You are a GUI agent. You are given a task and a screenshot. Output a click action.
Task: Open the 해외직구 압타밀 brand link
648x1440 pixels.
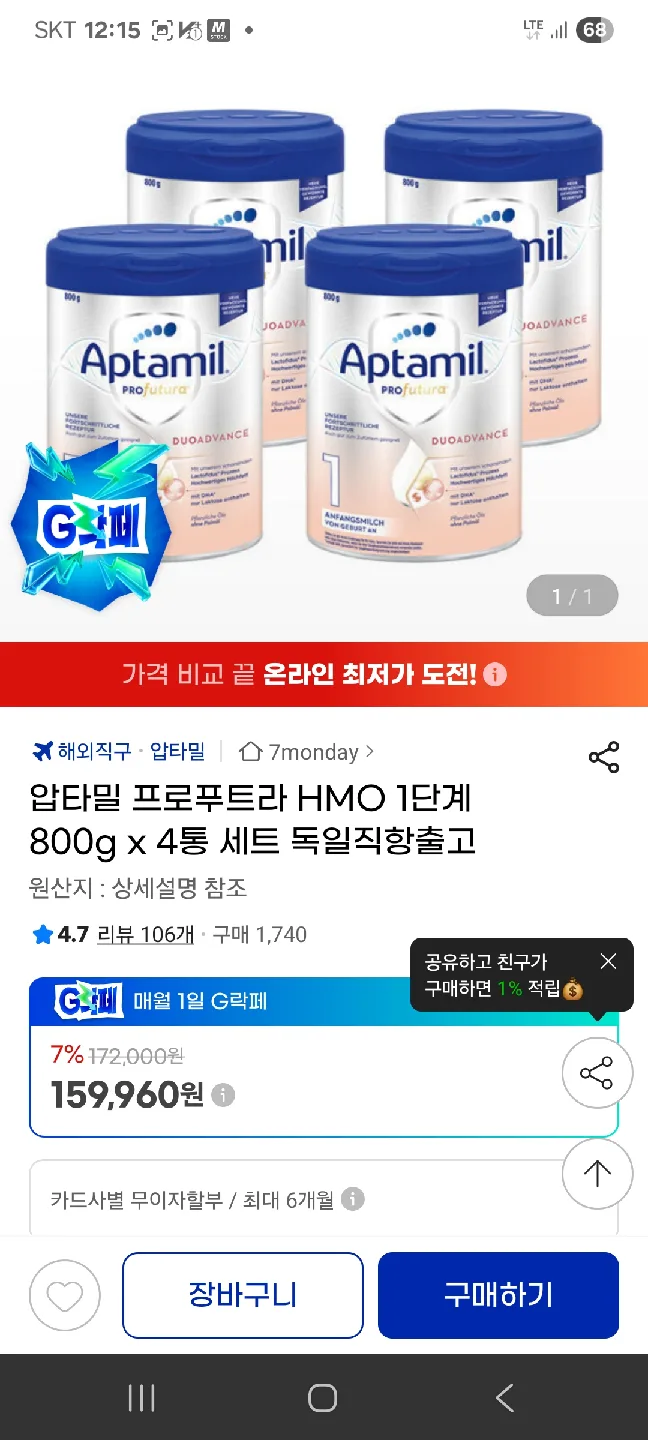tap(120, 751)
